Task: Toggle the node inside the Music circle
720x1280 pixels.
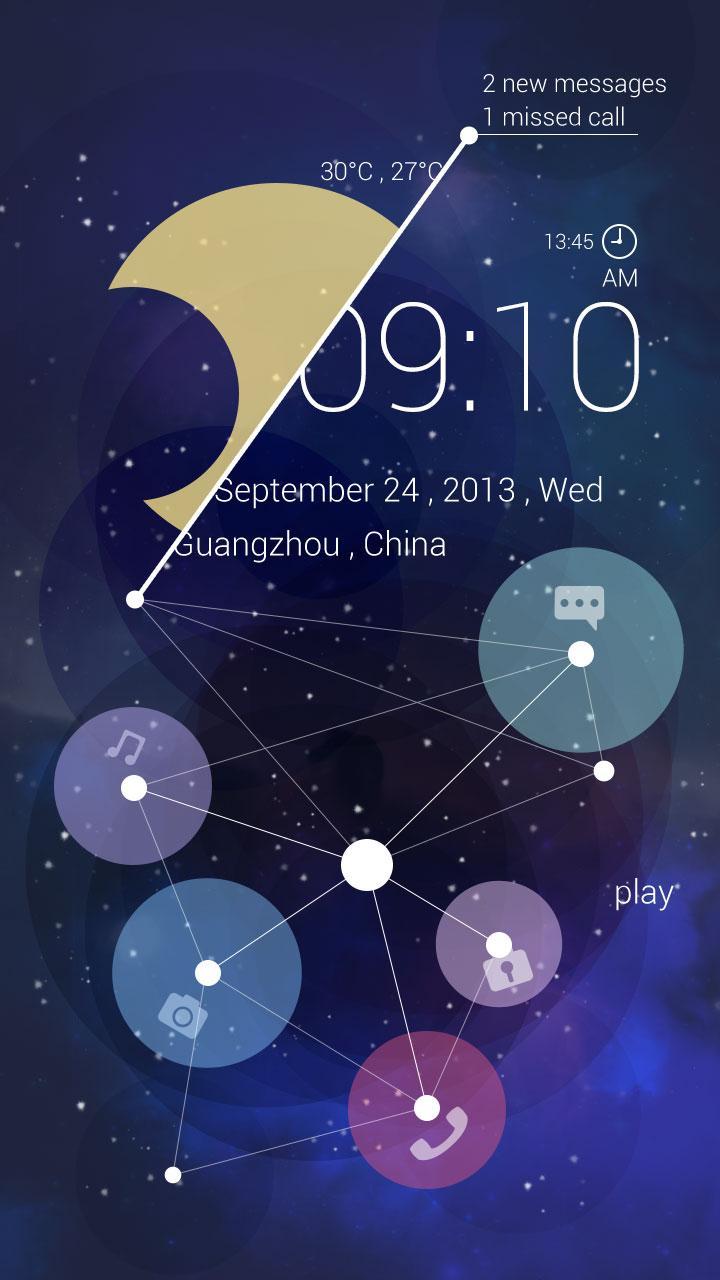Action: (x=131, y=785)
